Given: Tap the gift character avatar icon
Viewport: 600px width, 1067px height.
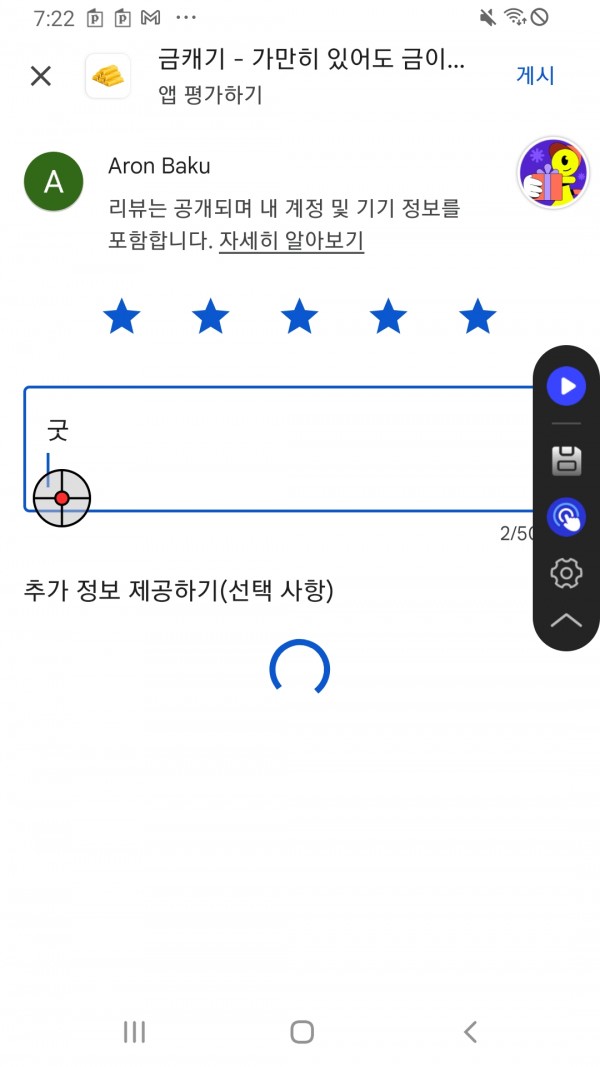Looking at the screenshot, I should pos(553,173).
